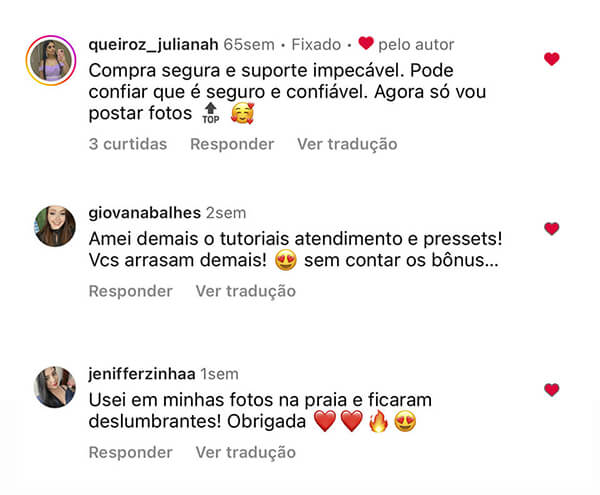Reply to giovanabalhes's comment
This screenshot has height=495, width=600.
click(x=131, y=291)
